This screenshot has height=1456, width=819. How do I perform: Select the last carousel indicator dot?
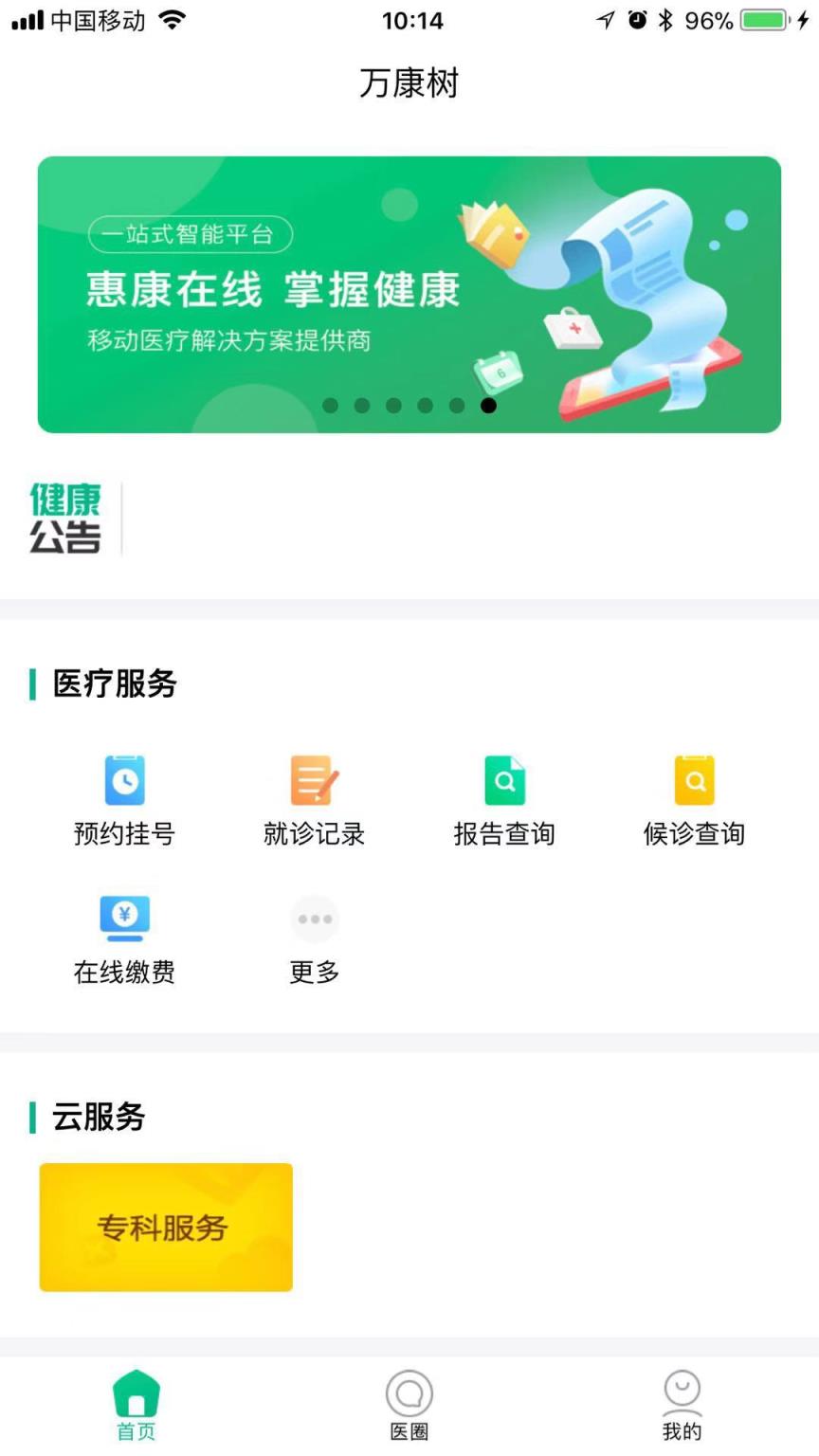pyautogui.click(x=488, y=406)
